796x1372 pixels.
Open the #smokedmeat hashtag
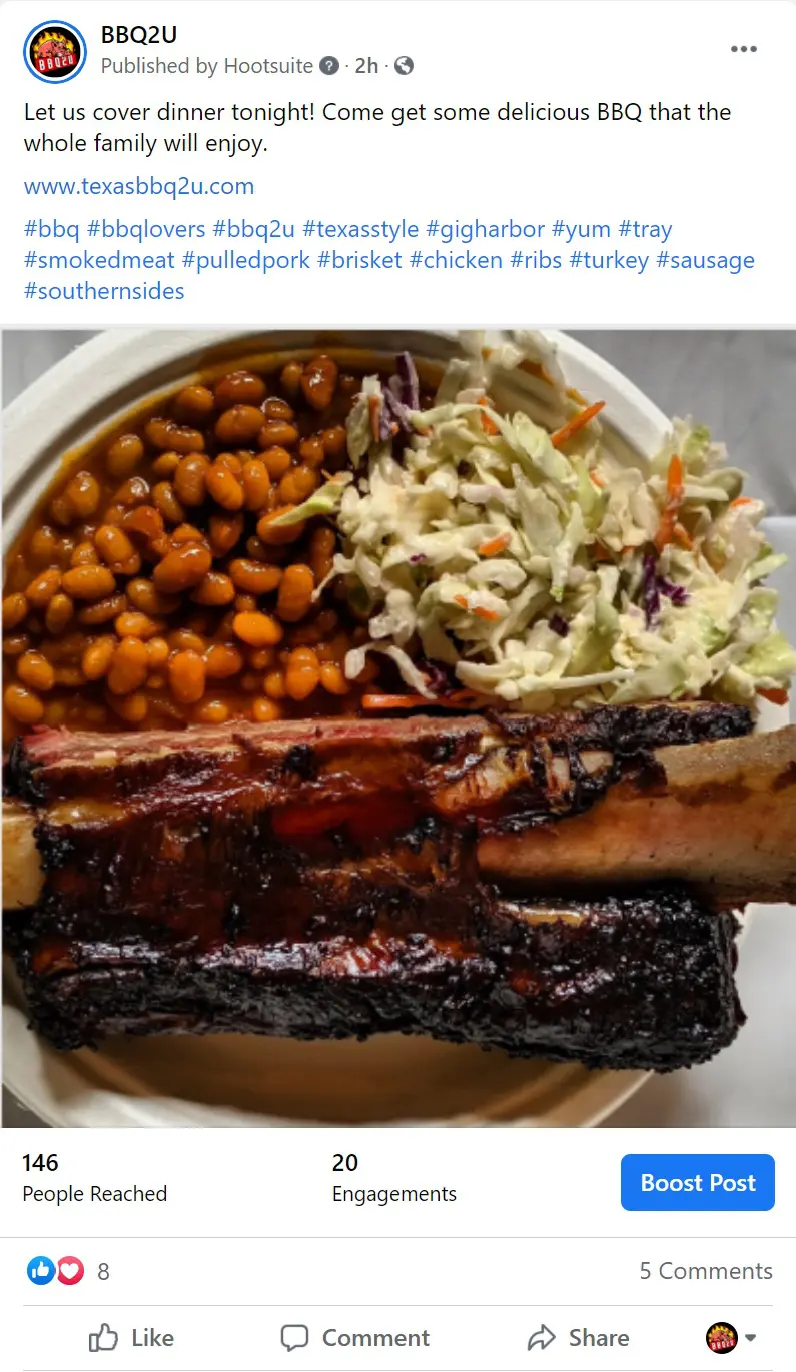coord(99,260)
